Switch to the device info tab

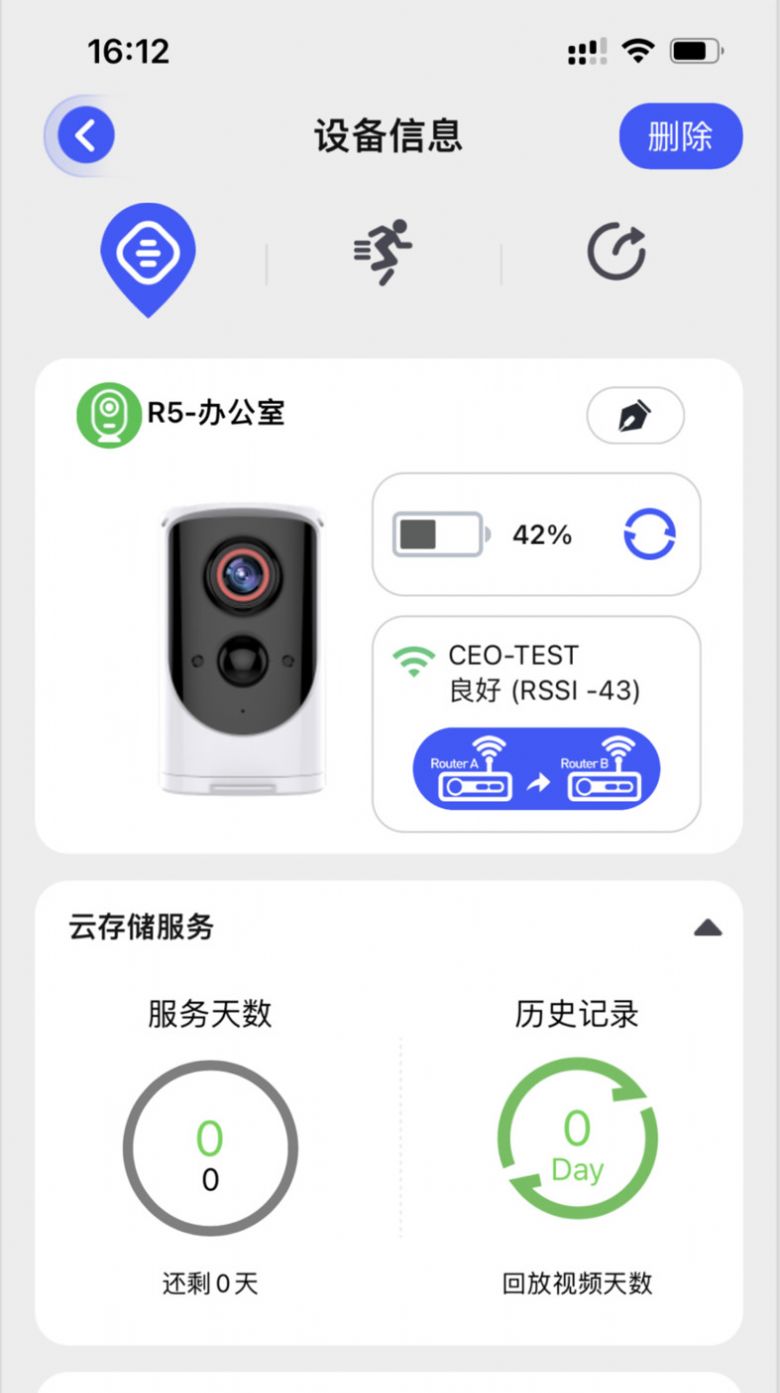148,257
